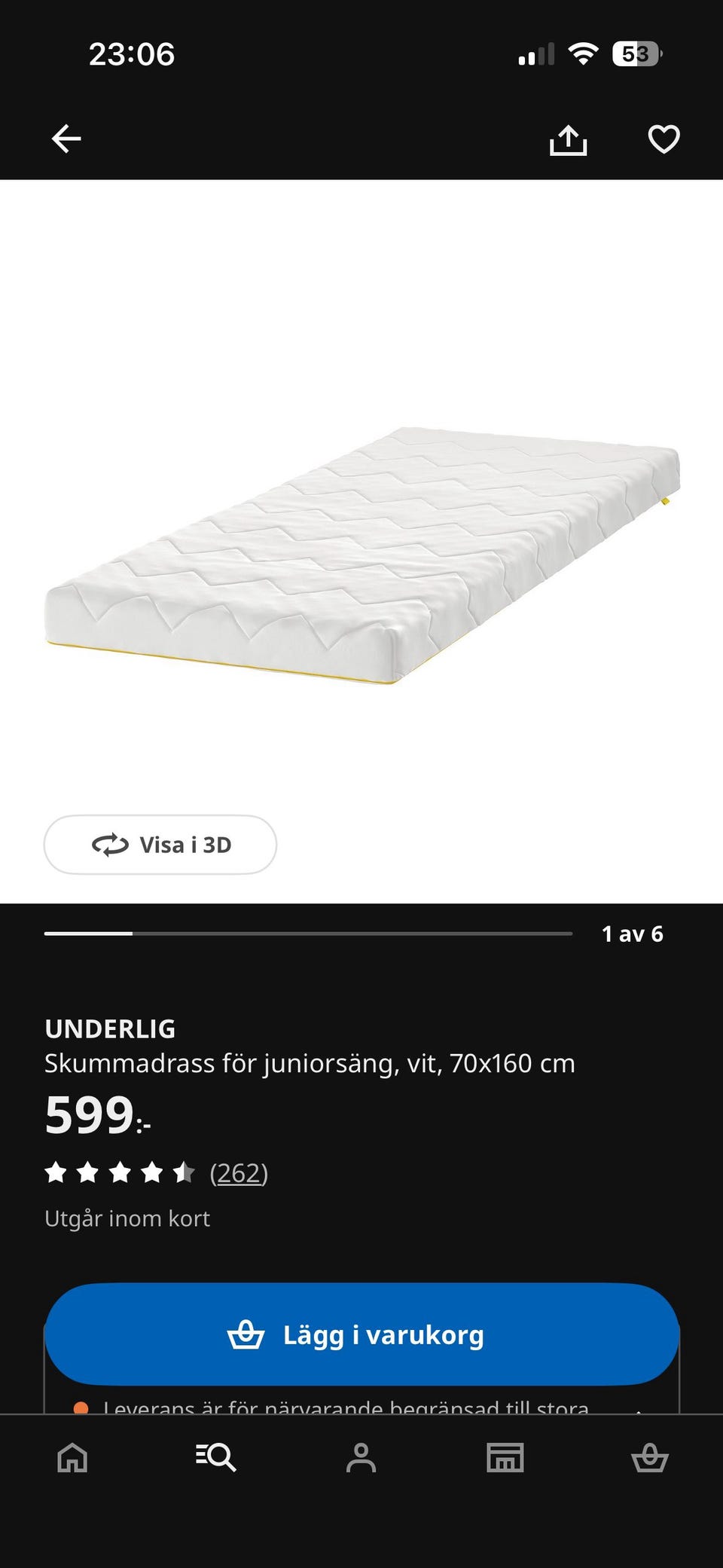
Task: Share this UNDERLIG mattress product
Action: (568, 140)
